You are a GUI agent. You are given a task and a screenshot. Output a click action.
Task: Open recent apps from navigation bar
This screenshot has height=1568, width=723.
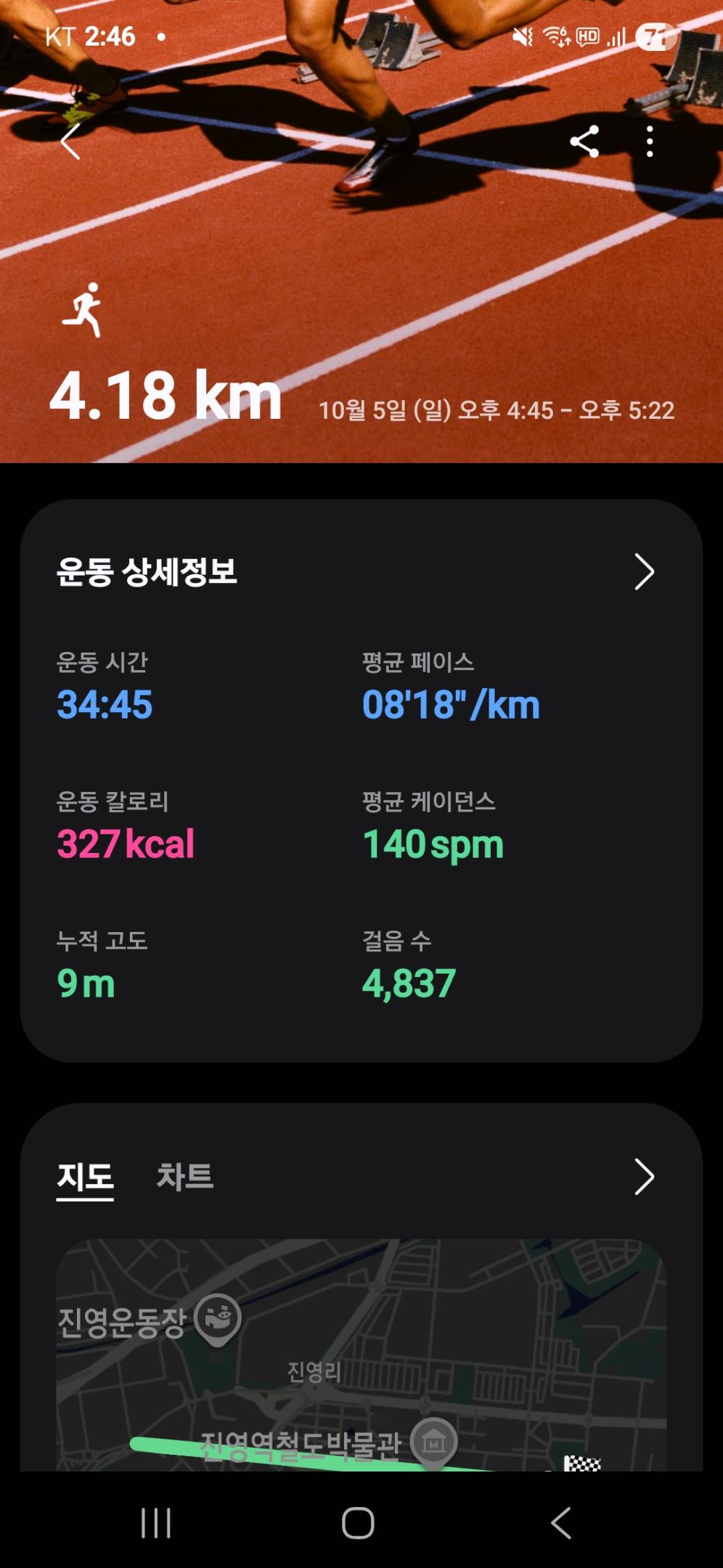[x=156, y=1522]
